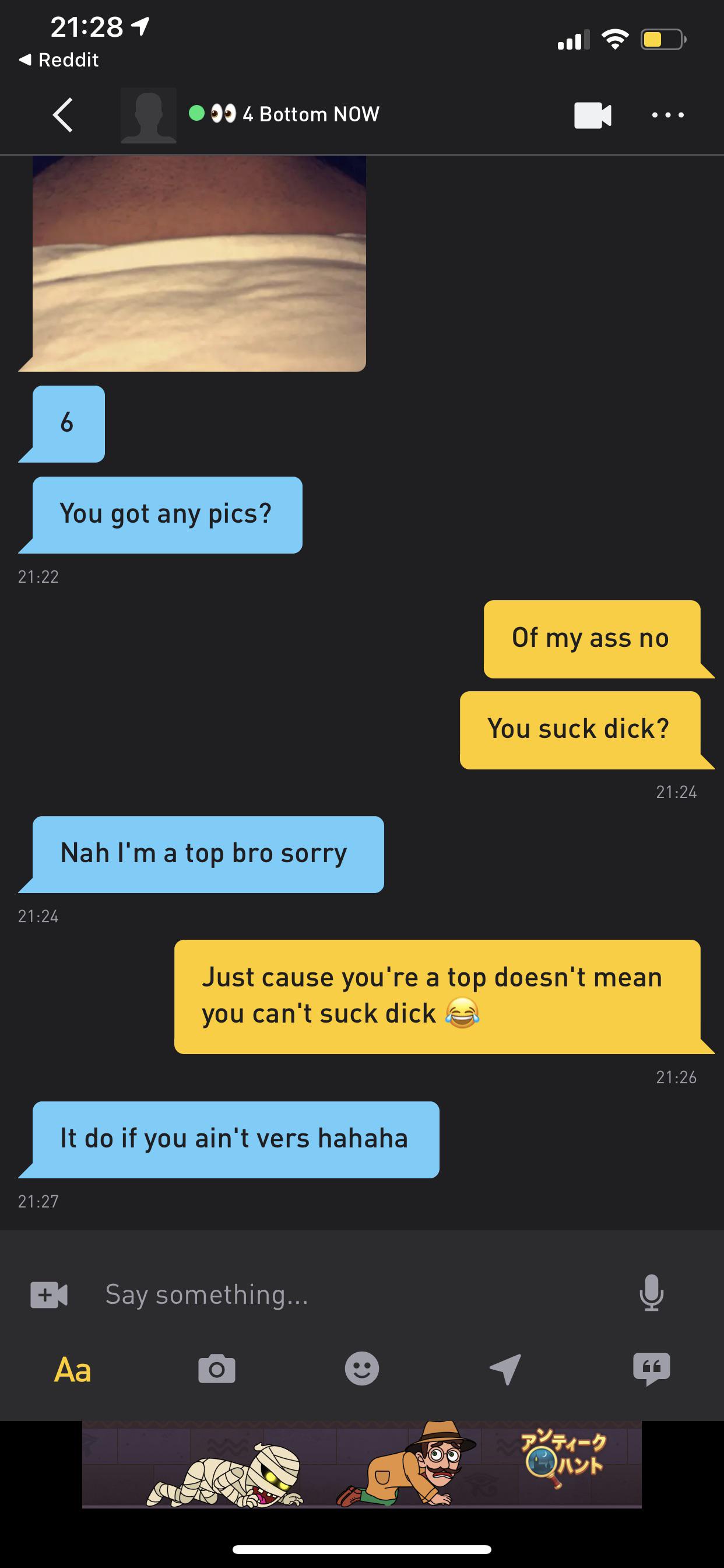Open the profile avatar in the header
Image resolution: width=724 pixels, height=1568 pixels.
pyautogui.click(x=149, y=115)
